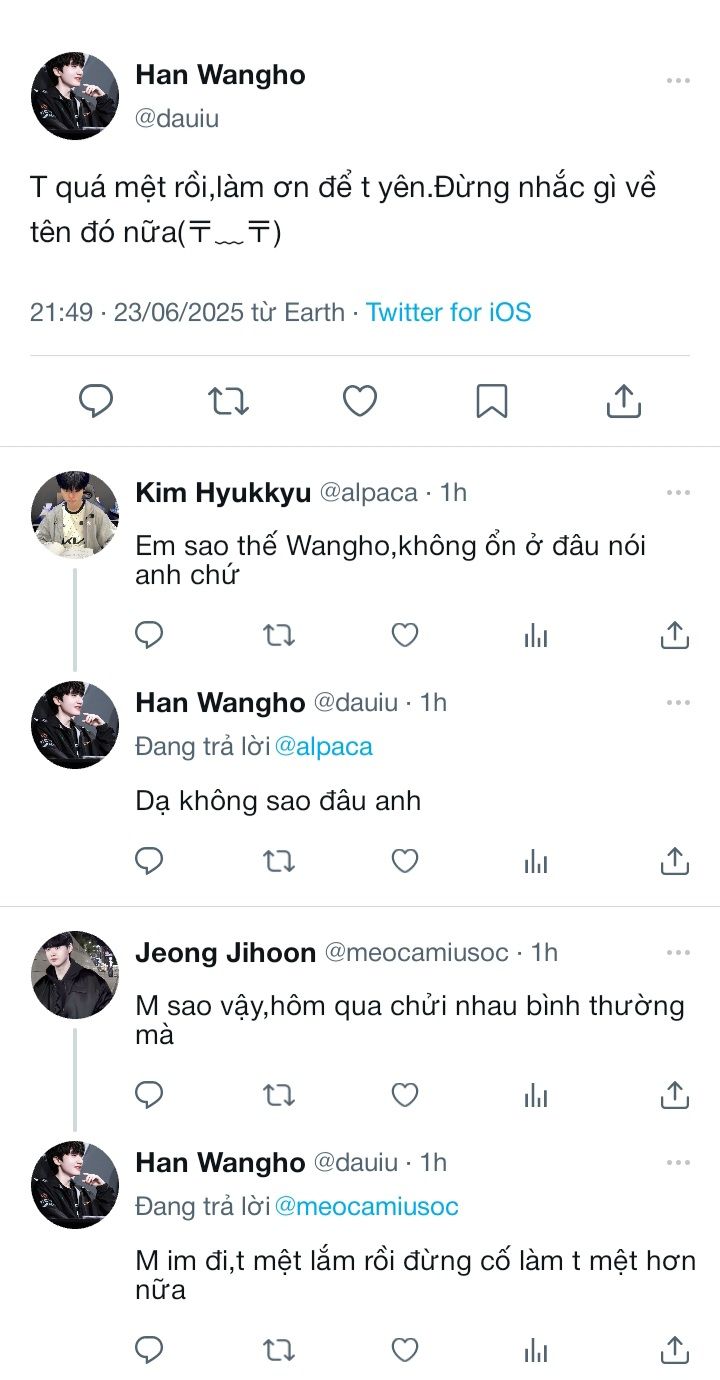Reply to the main tweet by @dauiu
Viewport: 720px width, 1380px height.
coord(96,401)
